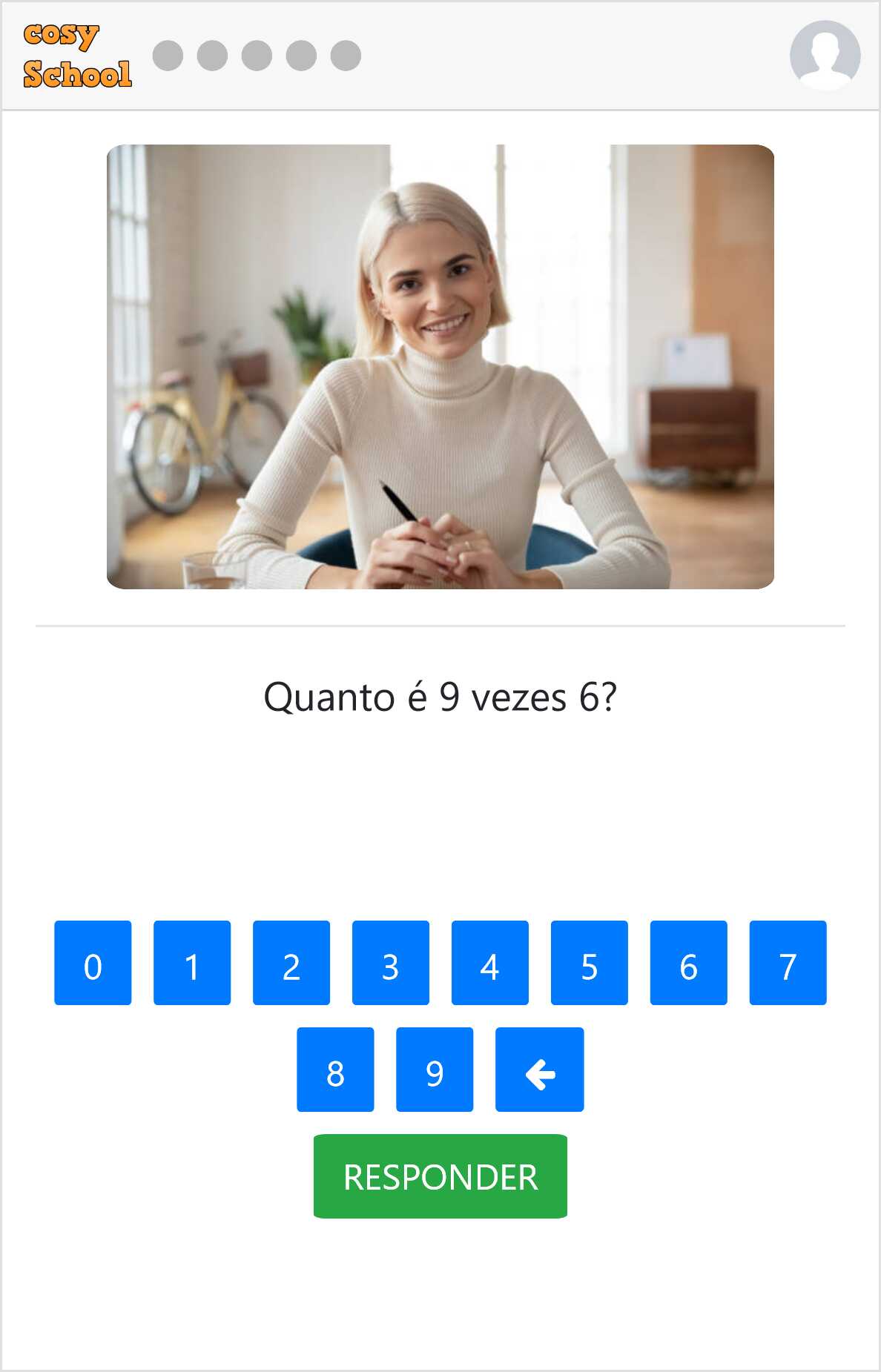This screenshot has height=1372, width=881.
Task: Go to Cosy School home logo
Action: [77, 56]
